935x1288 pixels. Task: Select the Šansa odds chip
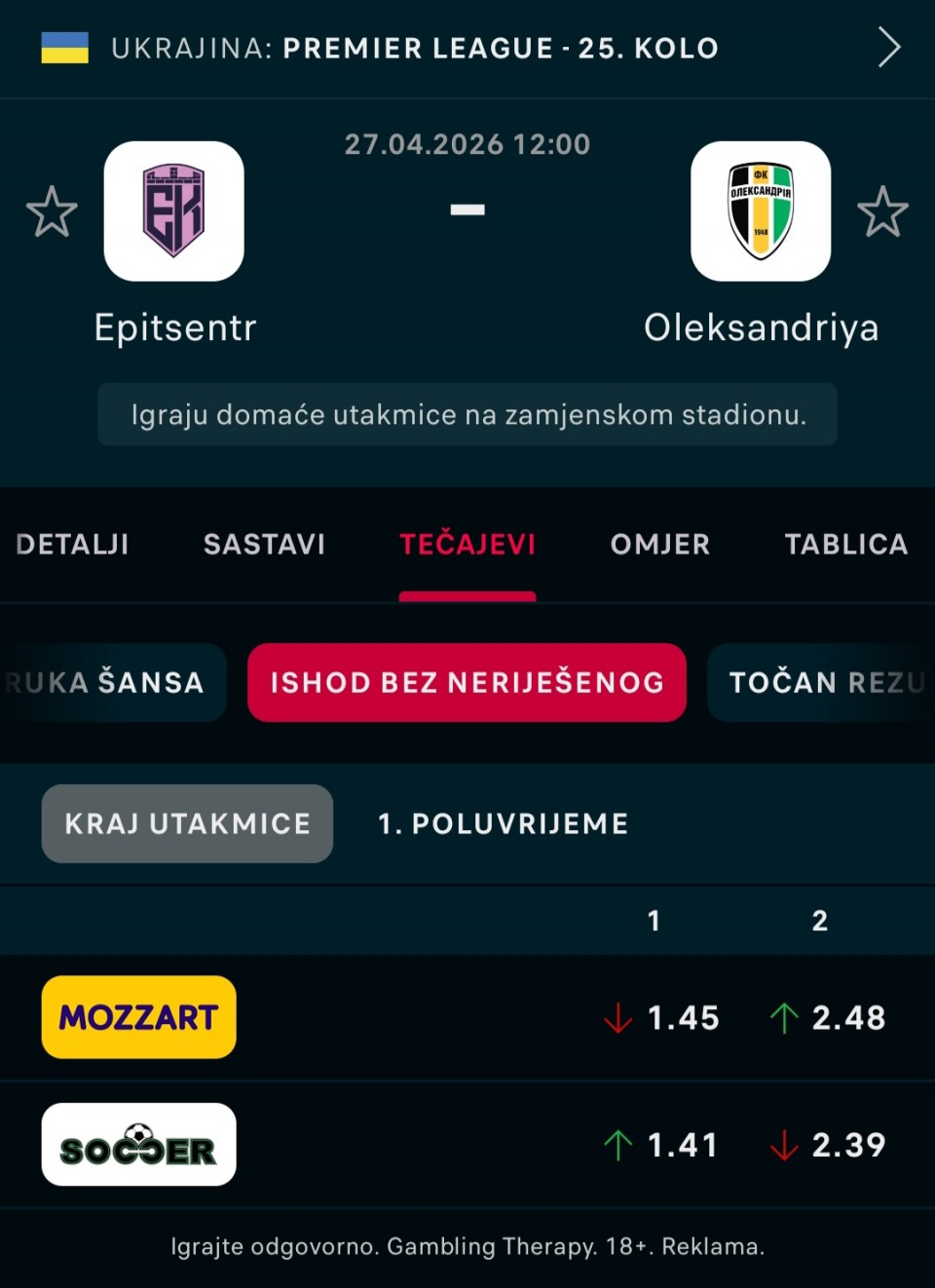(112, 682)
